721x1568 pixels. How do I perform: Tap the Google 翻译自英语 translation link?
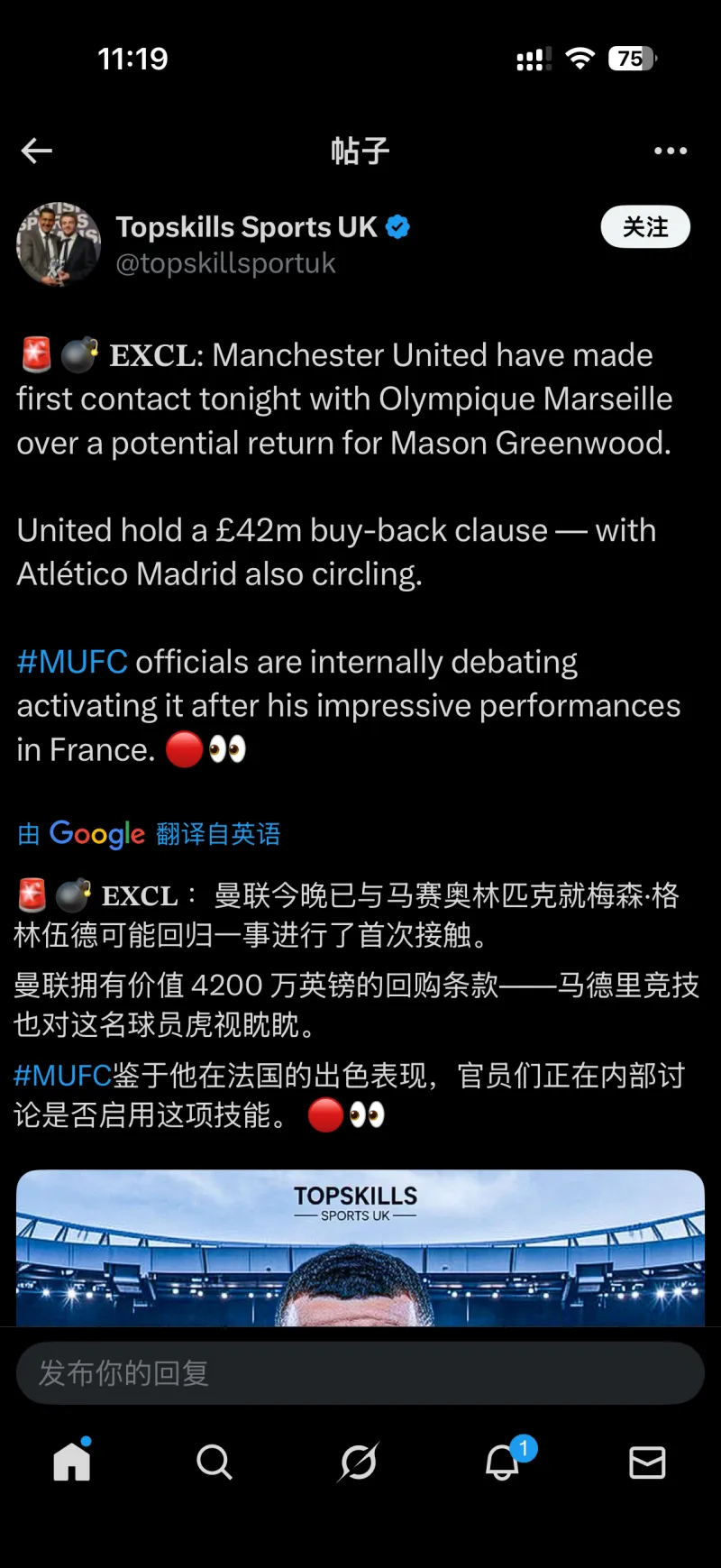pos(150,834)
